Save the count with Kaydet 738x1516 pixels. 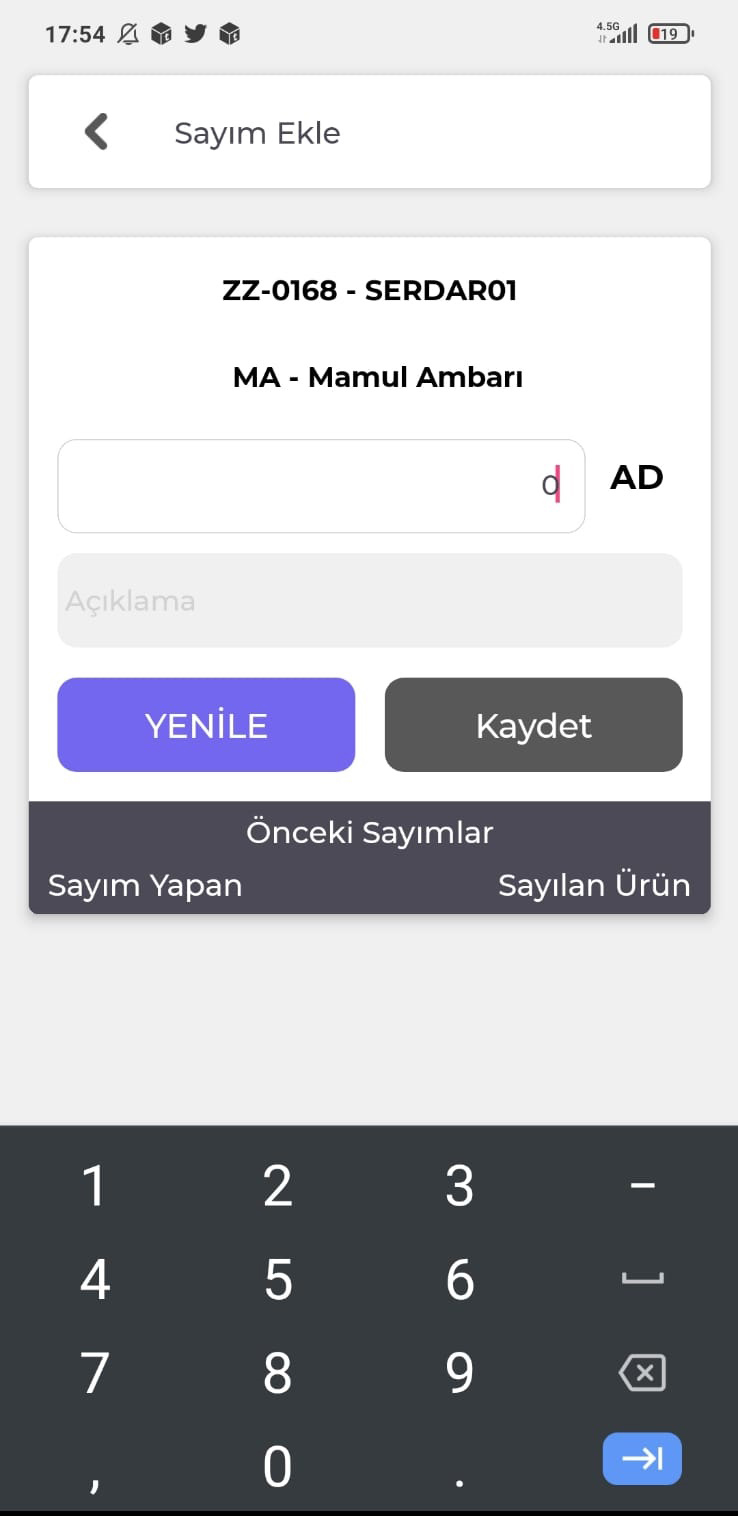[533, 725]
